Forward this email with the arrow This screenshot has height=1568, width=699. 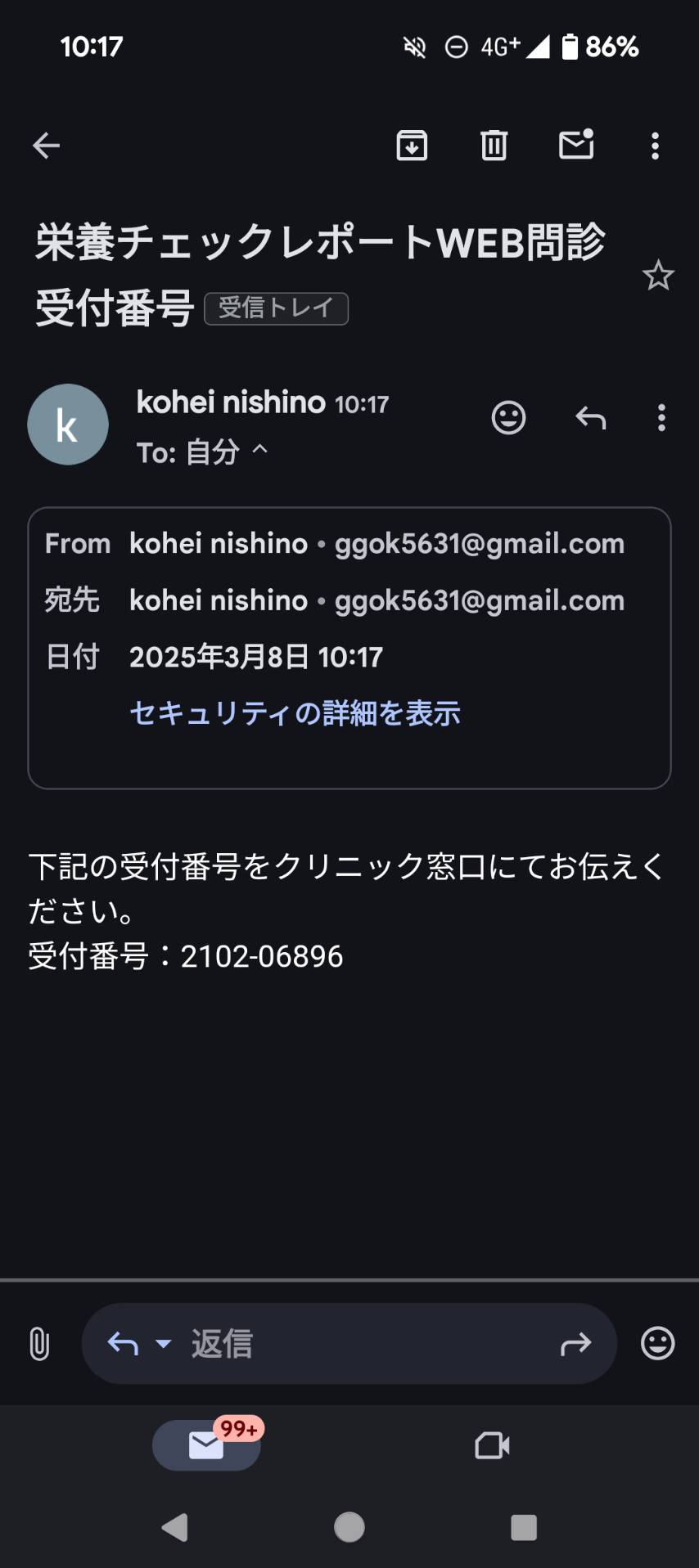pos(575,1344)
